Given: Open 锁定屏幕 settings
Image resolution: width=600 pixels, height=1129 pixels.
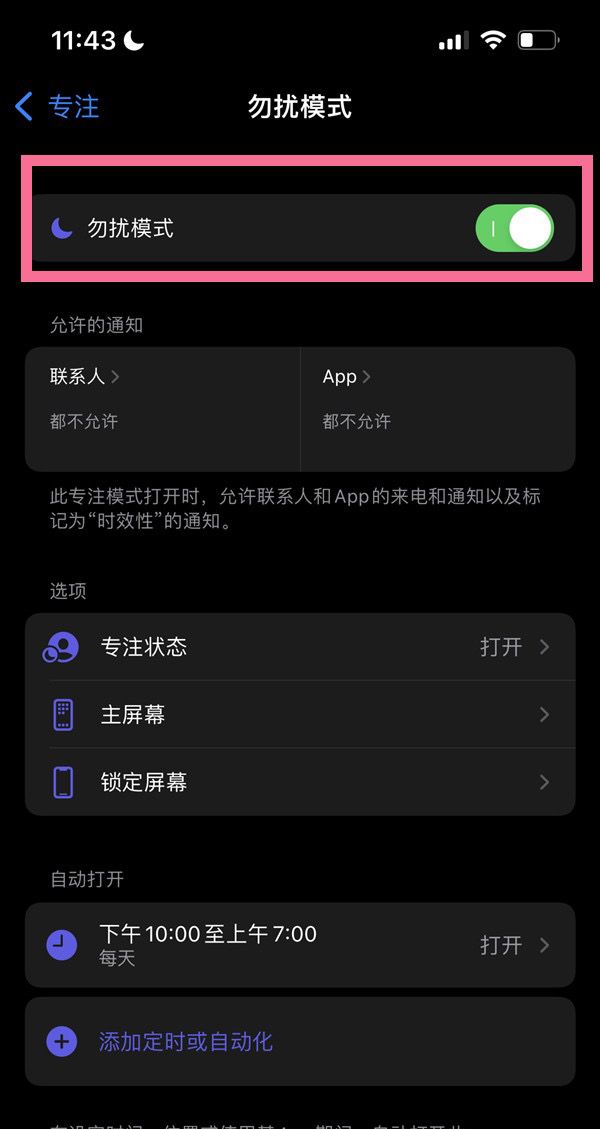Looking at the screenshot, I should pyautogui.click(x=300, y=782).
